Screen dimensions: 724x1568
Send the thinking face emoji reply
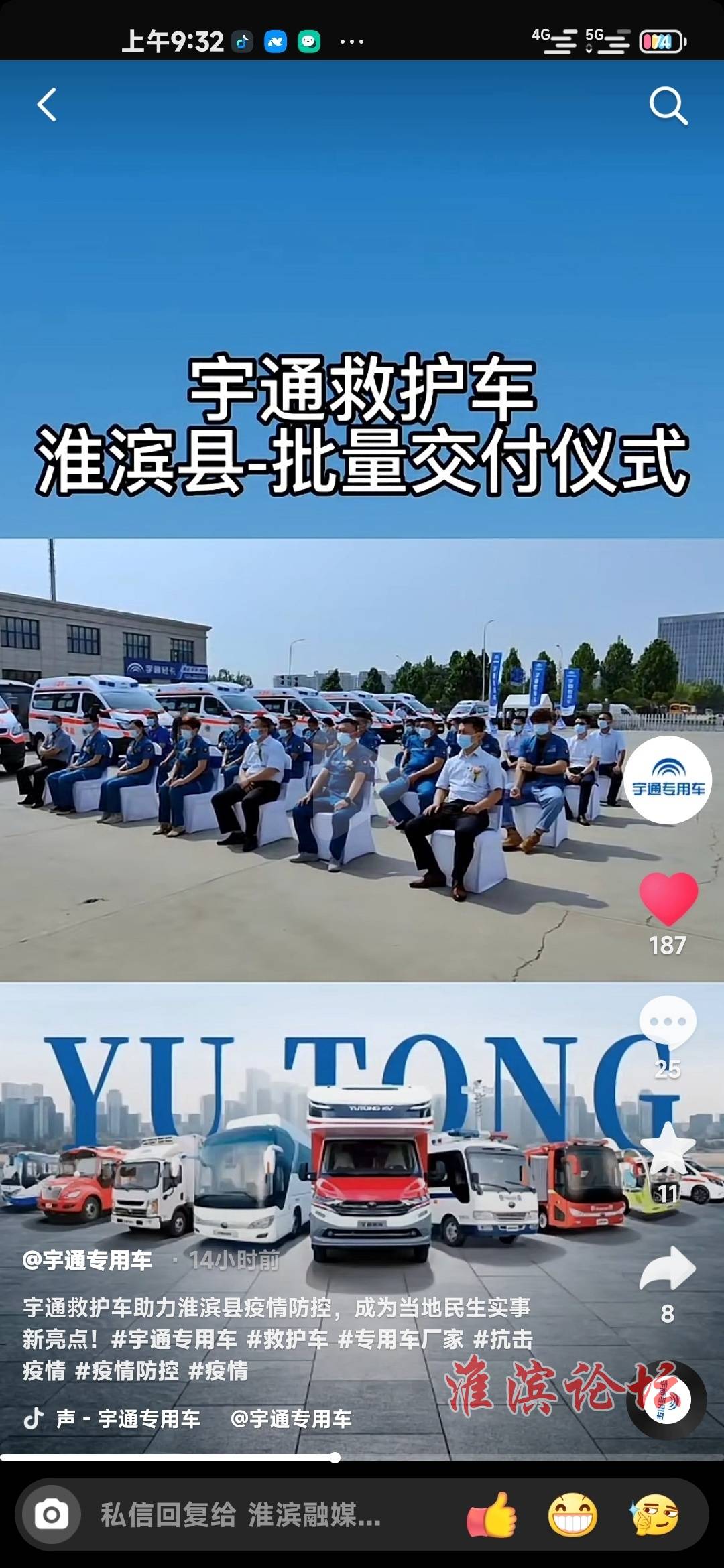point(654,1514)
